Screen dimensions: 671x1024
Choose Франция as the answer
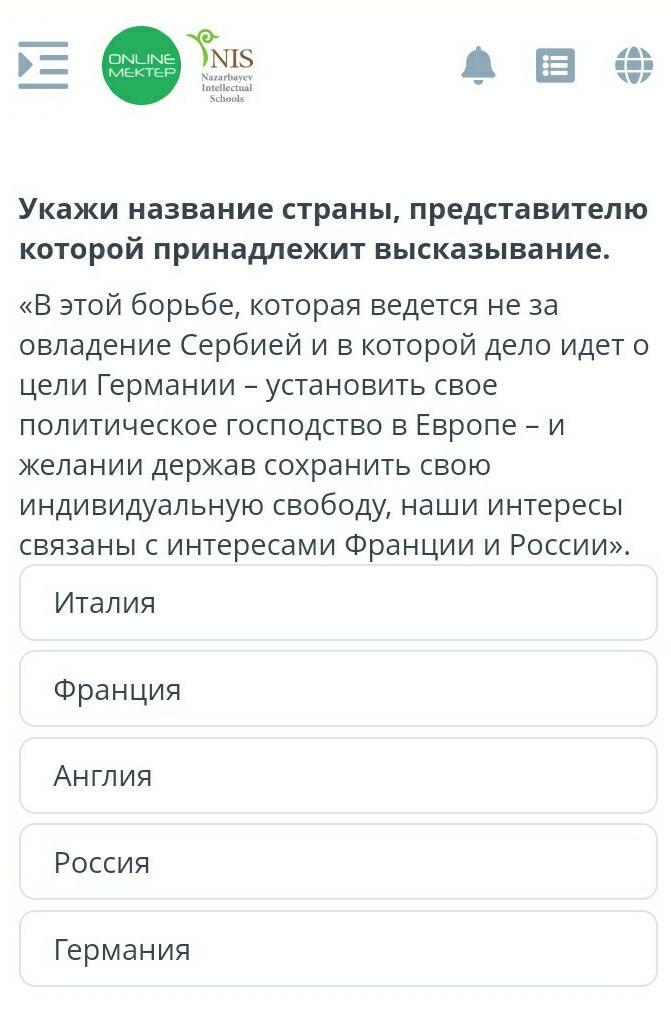coord(338,689)
